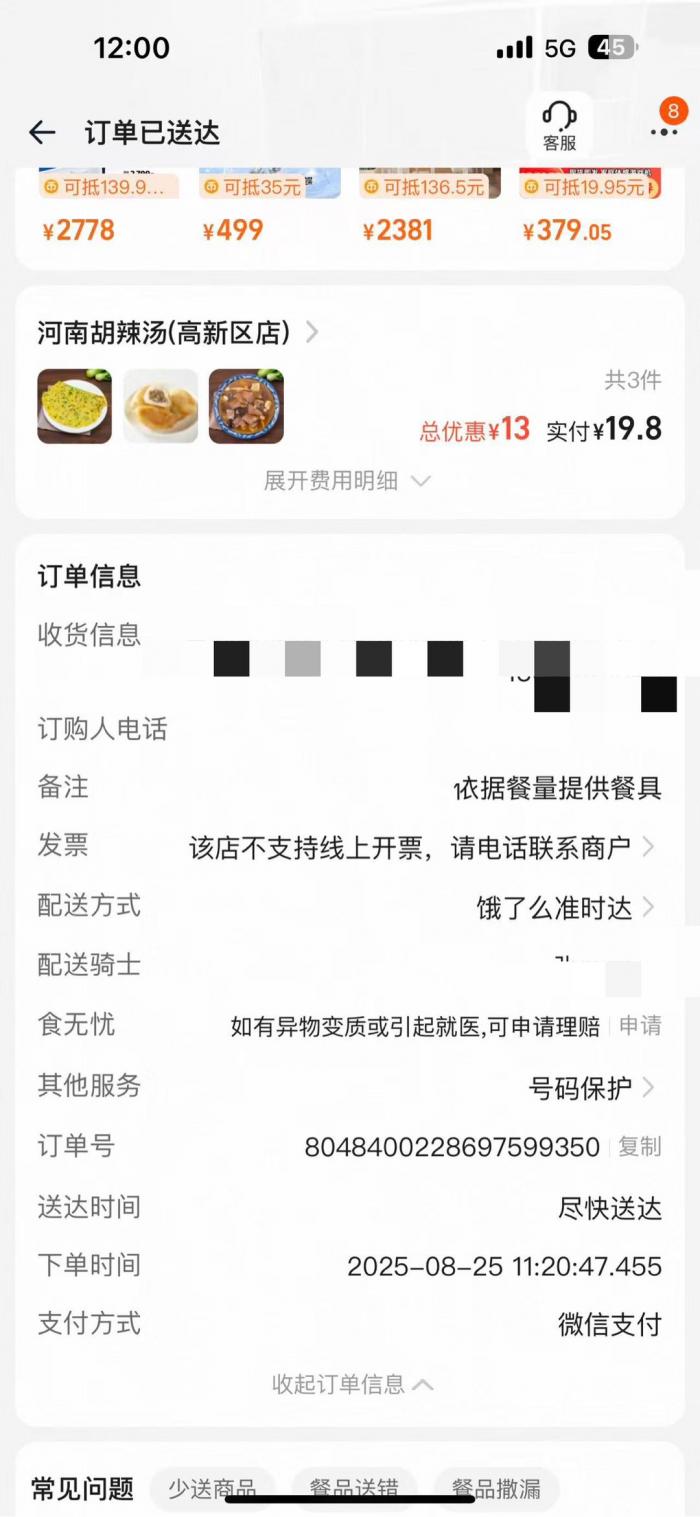The height and width of the screenshot is (1517, 700).
Task: Open the three-dot overflow menu
Action: pyautogui.click(x=663, y=131)
